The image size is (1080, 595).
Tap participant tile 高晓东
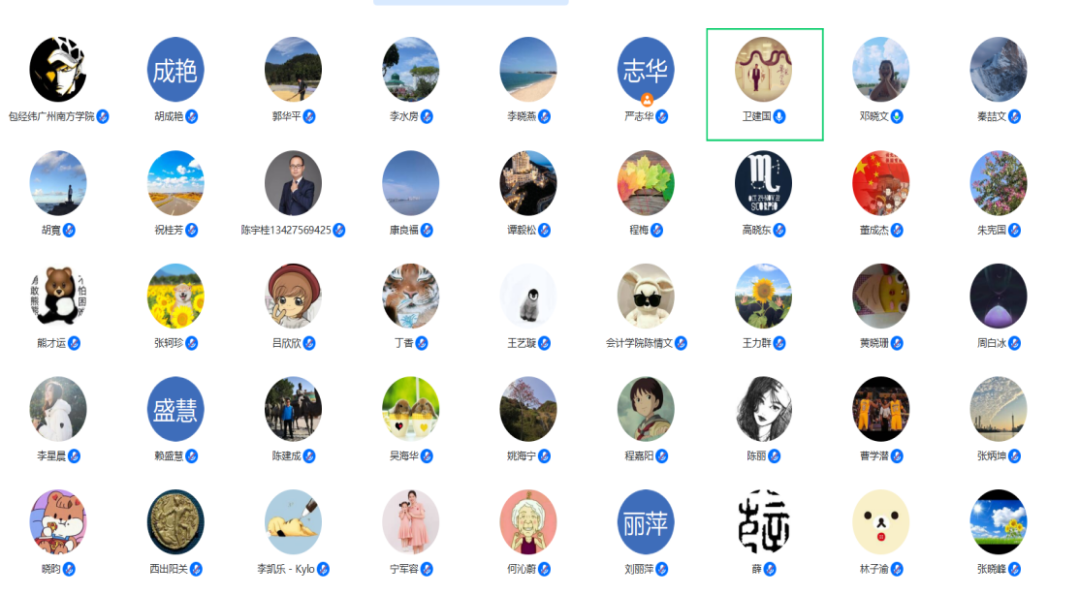pos(763,185)
